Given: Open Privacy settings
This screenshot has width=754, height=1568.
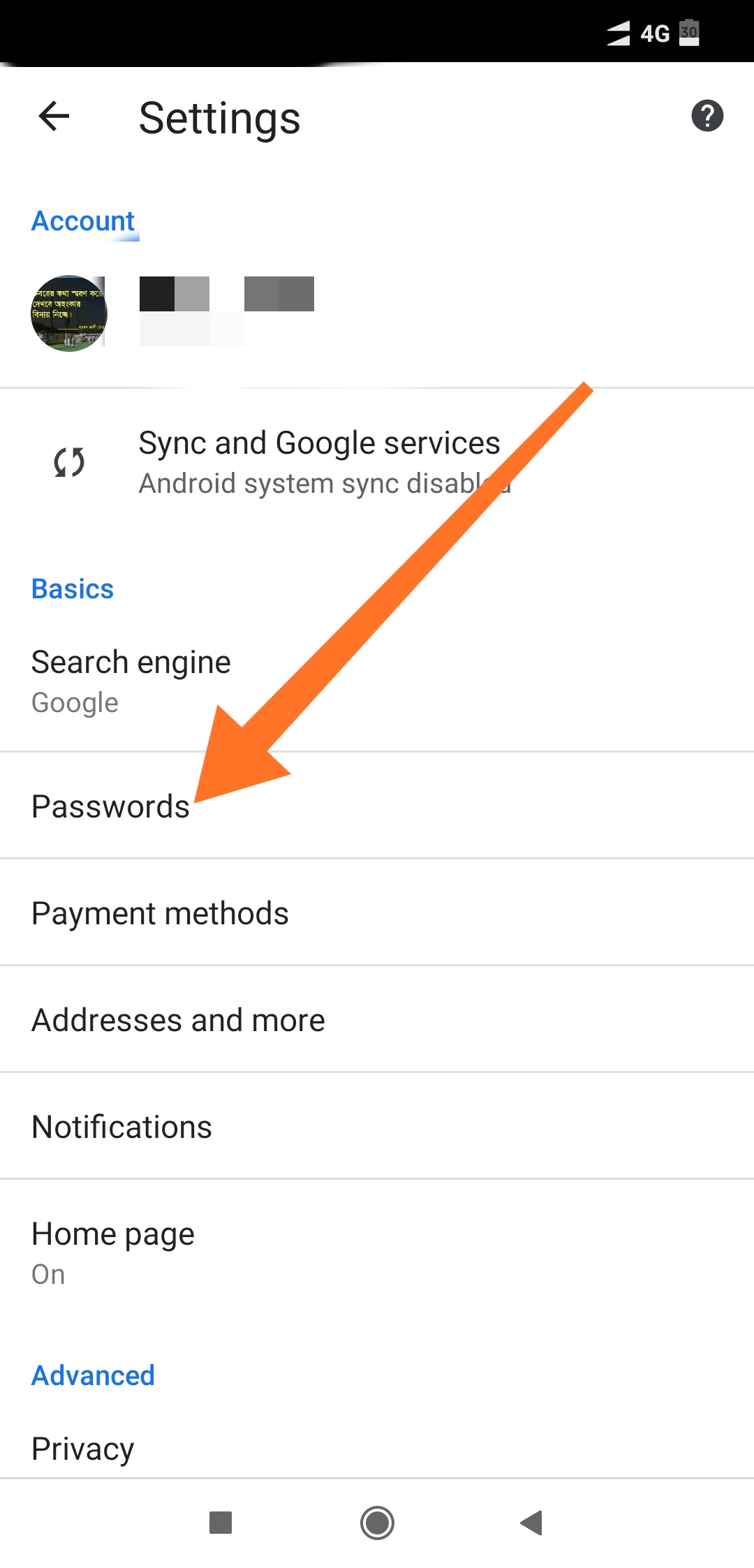Looking at the screenshot, I should [83, 1449].
